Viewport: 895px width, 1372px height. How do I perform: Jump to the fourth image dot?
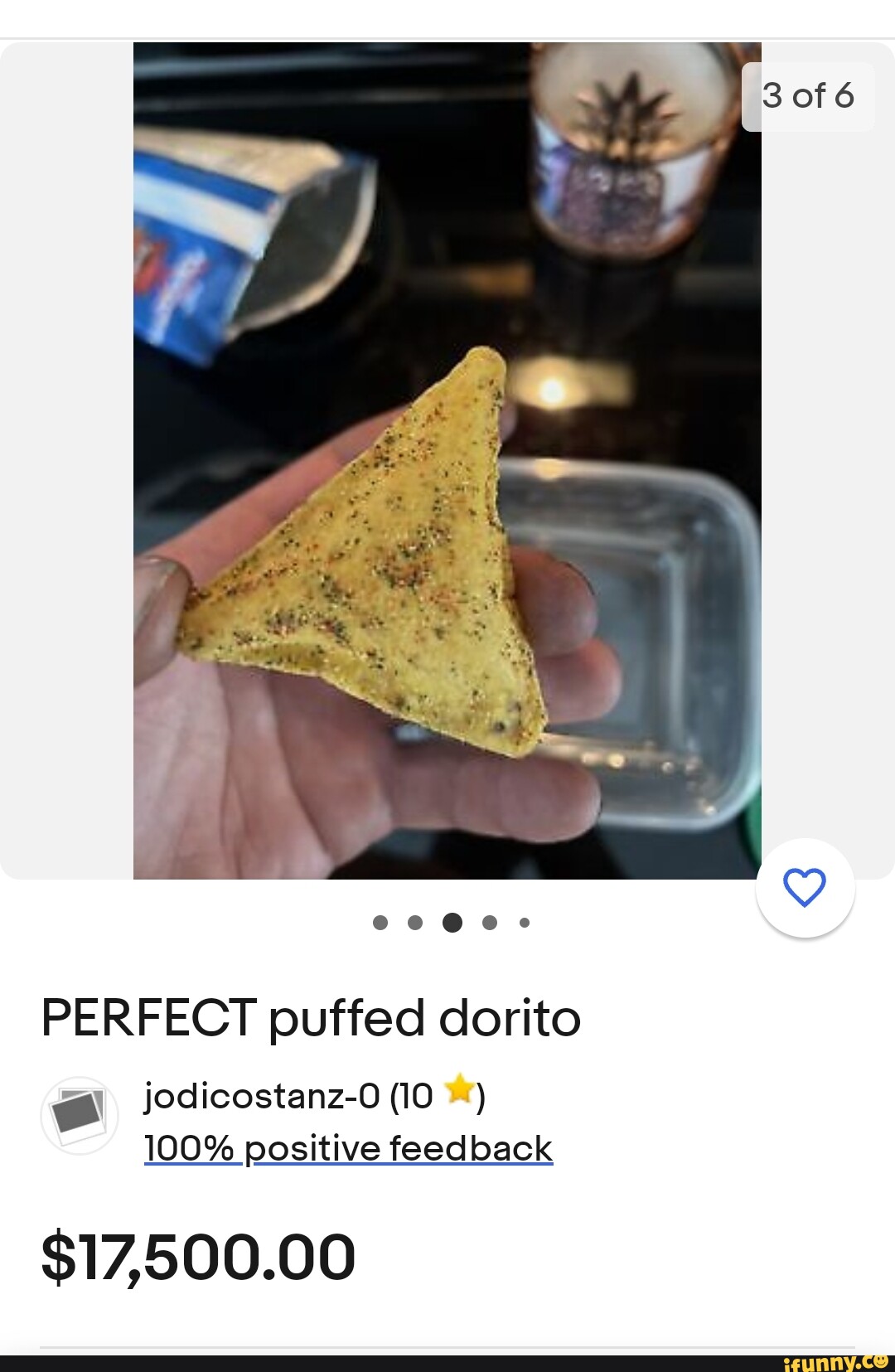click(489, 923)
